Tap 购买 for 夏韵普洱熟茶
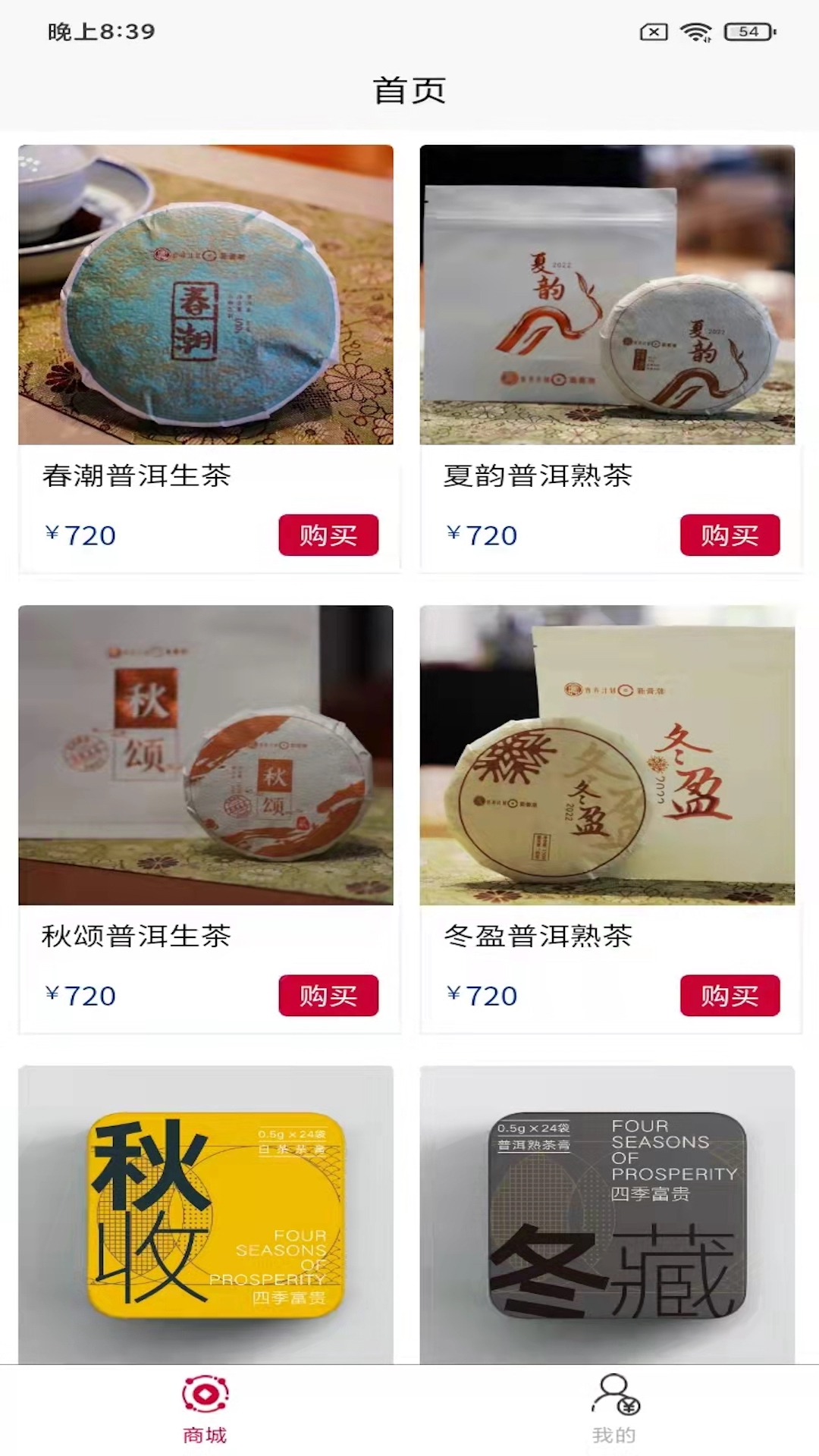This screenshot has width=819, height=1456. [730, 535]
